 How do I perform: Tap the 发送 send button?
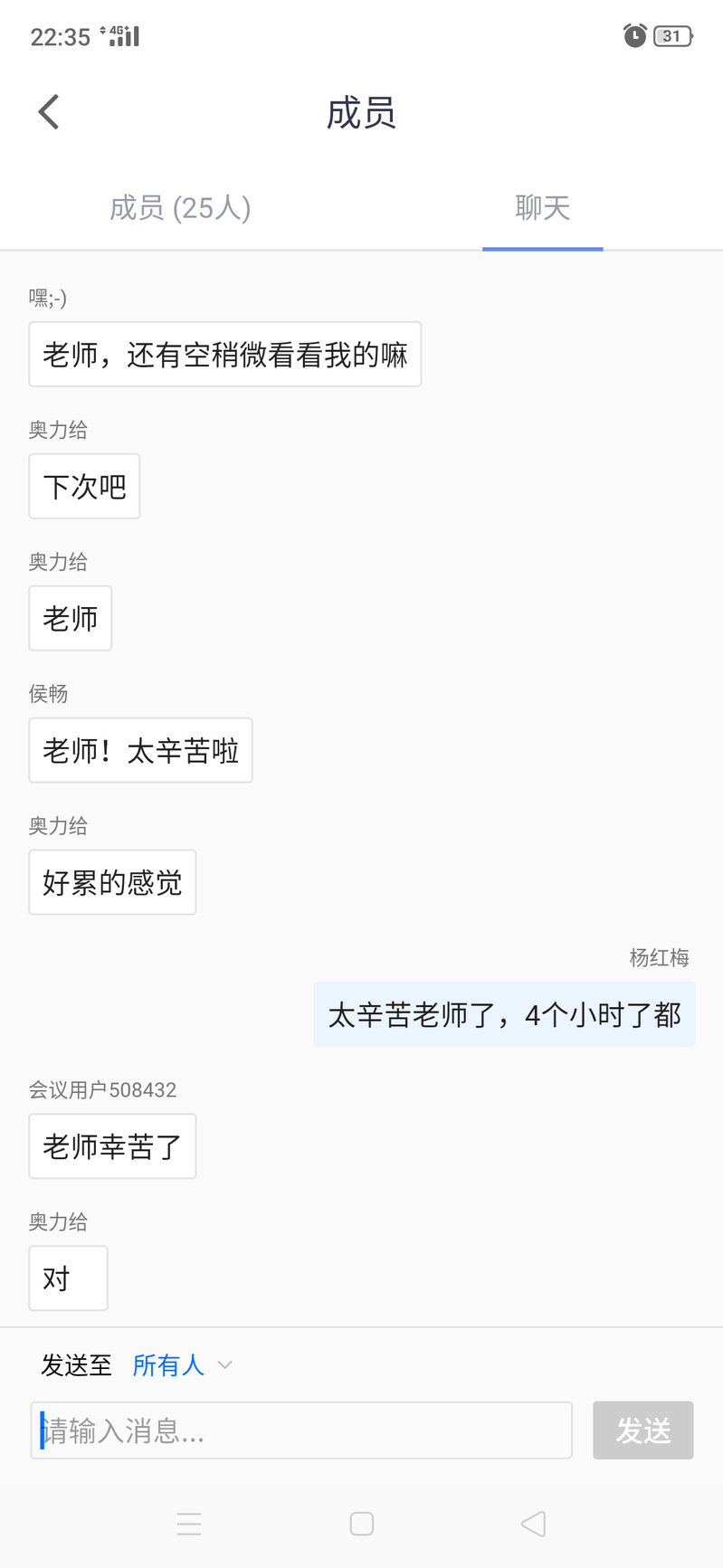(642, 1430)
